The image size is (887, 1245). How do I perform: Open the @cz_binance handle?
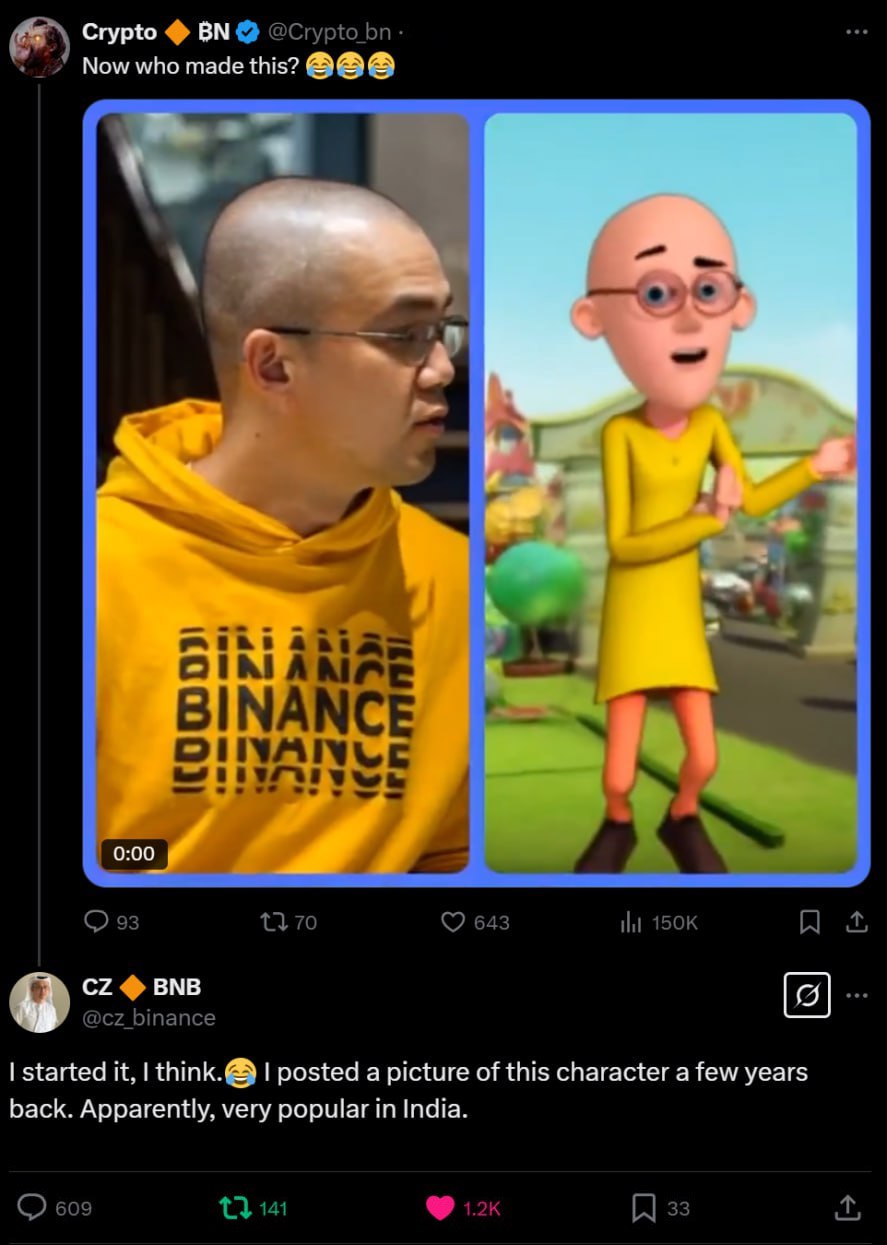pos(148,1018)
